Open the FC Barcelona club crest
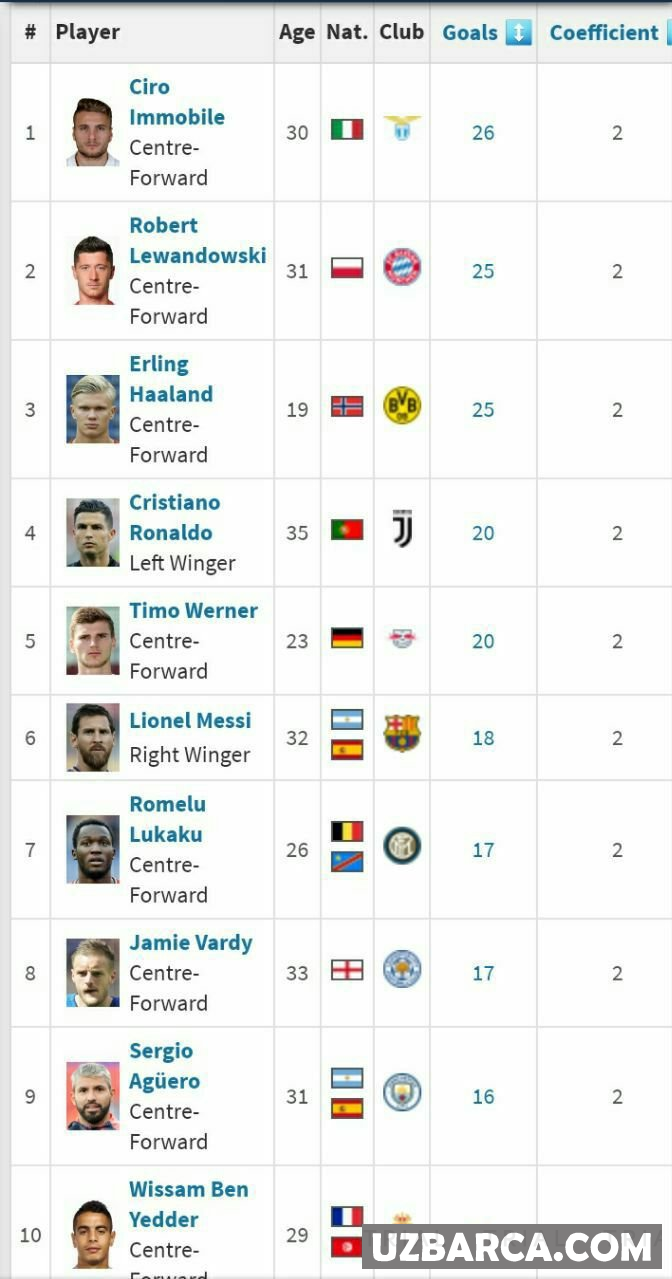Image resolution: width=672 pixels, height=1279 pixels. [402, 733]
